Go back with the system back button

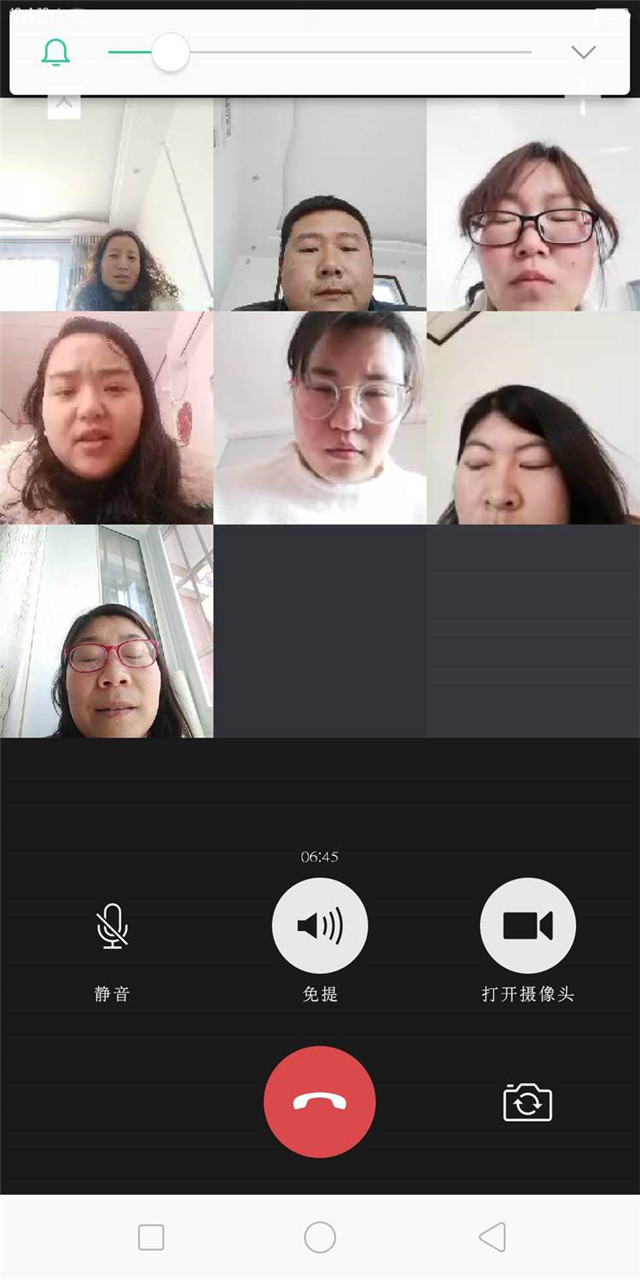pyautogui.click(x=492, y=1237)
